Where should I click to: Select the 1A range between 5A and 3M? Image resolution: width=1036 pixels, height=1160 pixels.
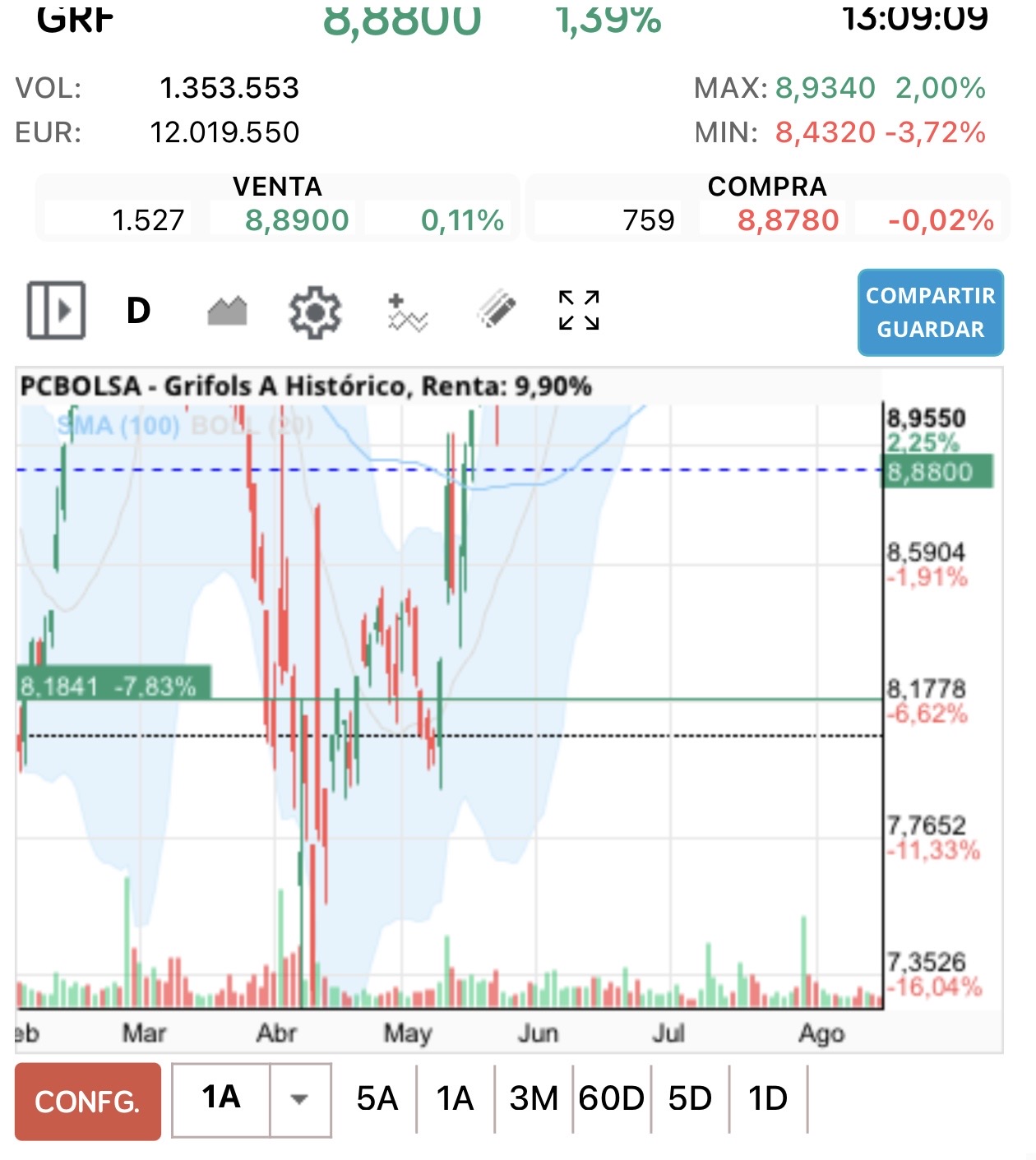click(455, 1099)
